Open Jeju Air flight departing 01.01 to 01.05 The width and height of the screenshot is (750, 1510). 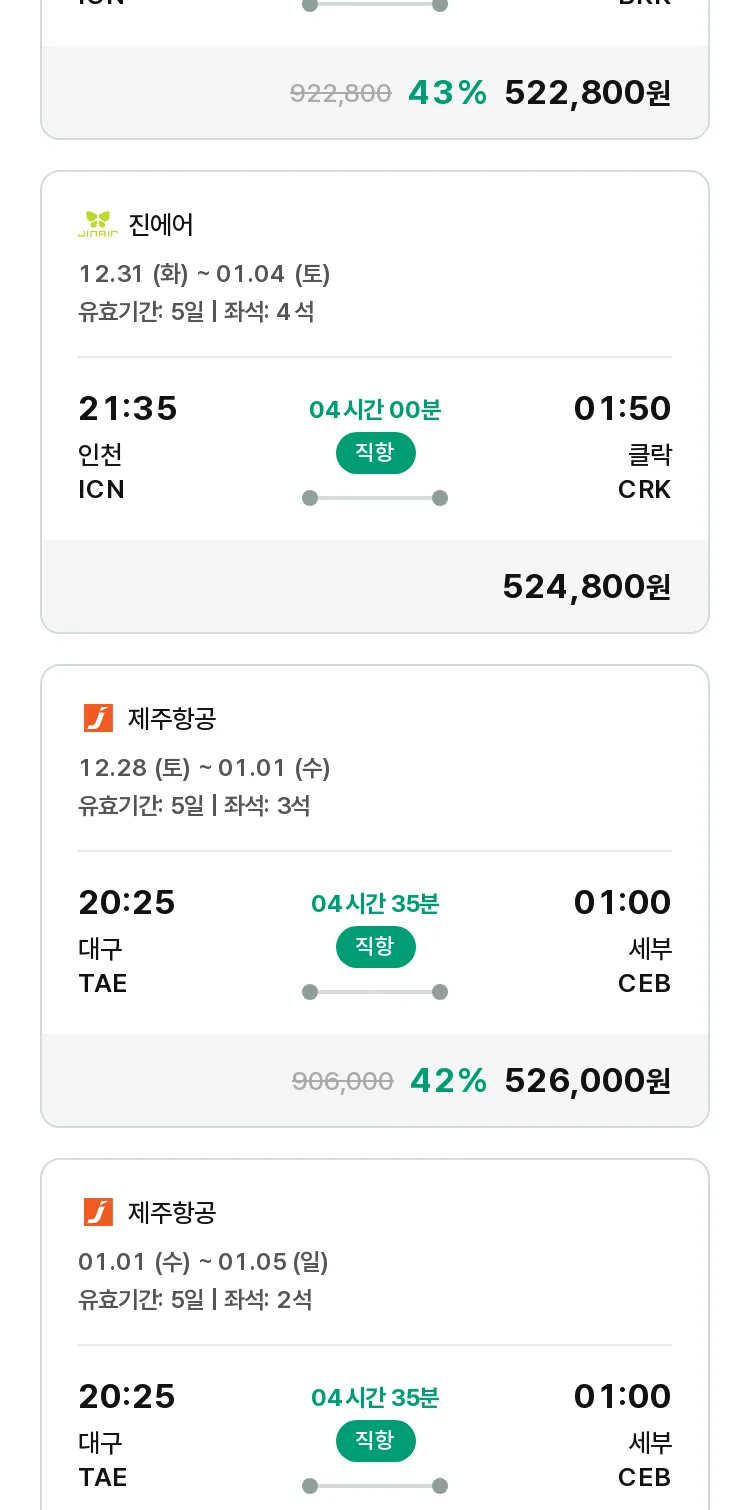(375, 1334)
